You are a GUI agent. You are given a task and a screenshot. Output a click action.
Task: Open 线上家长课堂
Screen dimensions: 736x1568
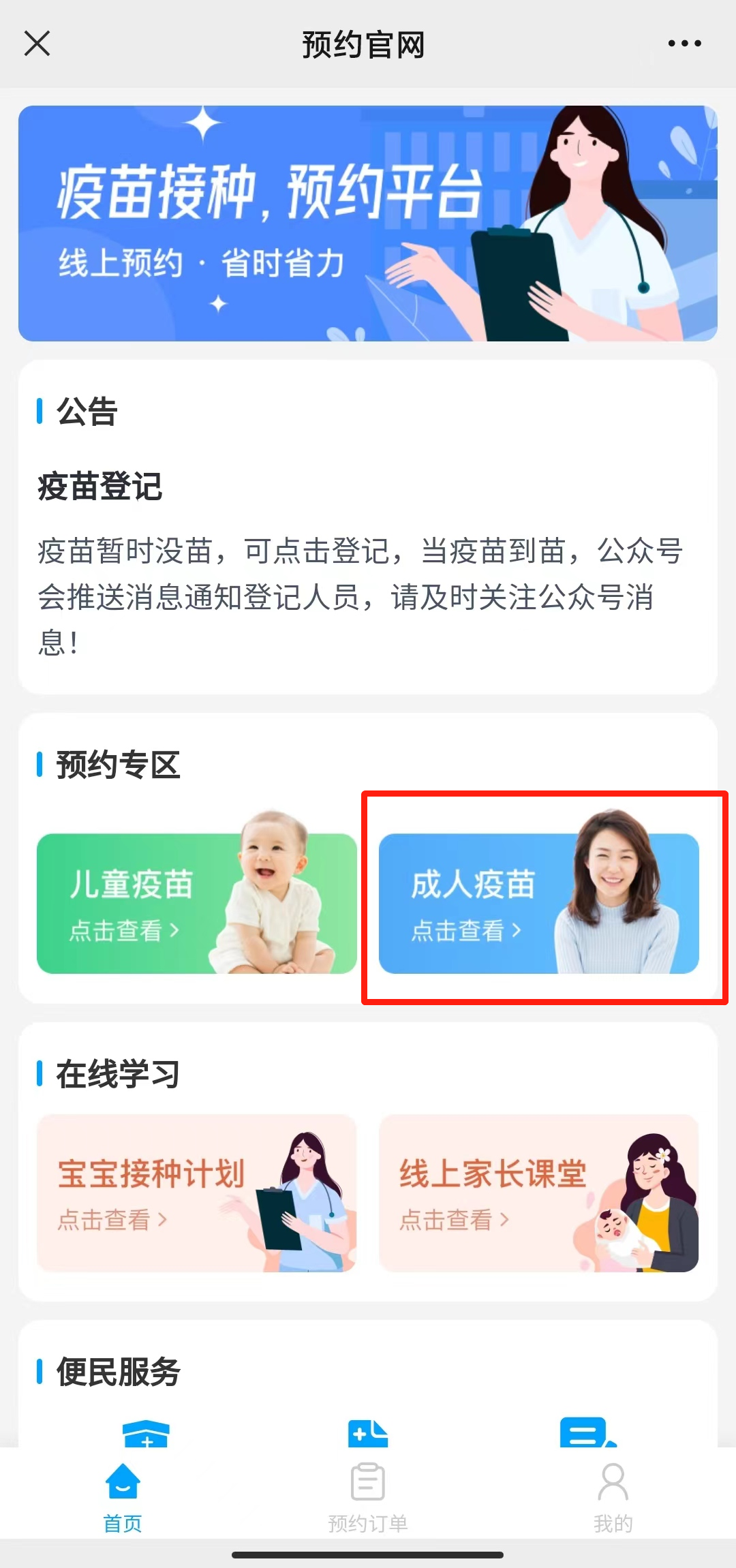[539, 1193]
